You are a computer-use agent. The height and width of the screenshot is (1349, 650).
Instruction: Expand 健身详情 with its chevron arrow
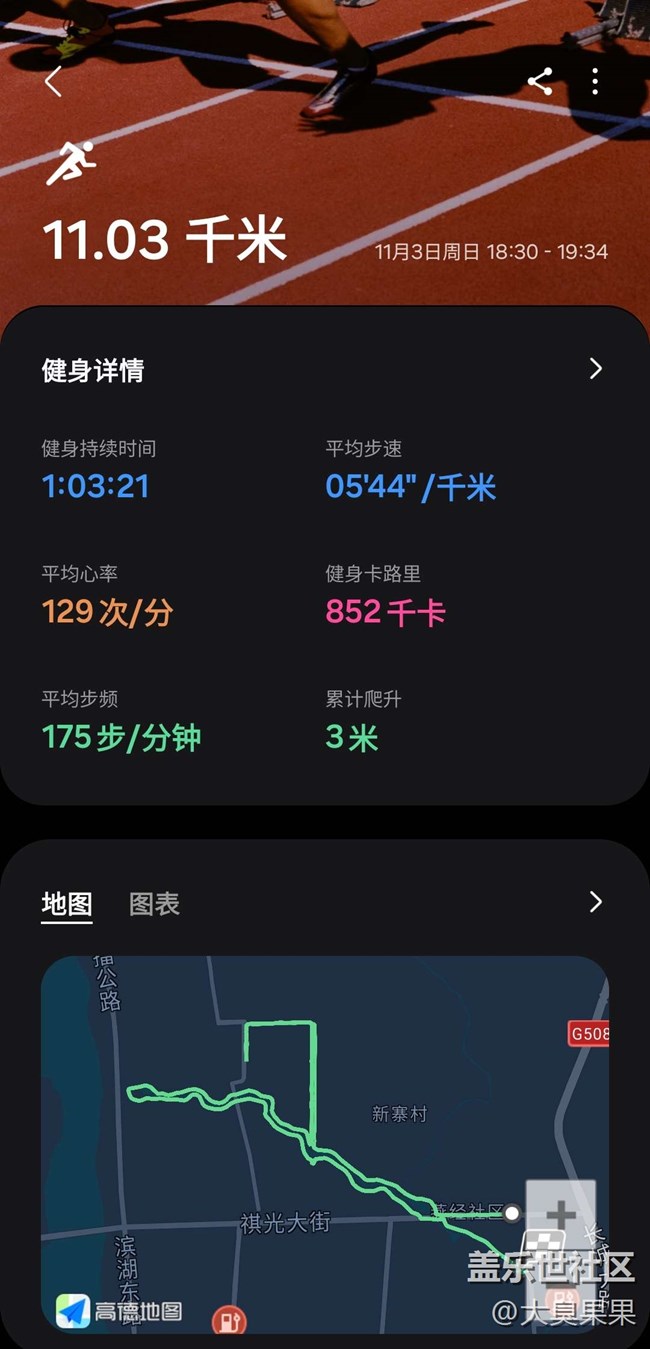click(595, 369)
